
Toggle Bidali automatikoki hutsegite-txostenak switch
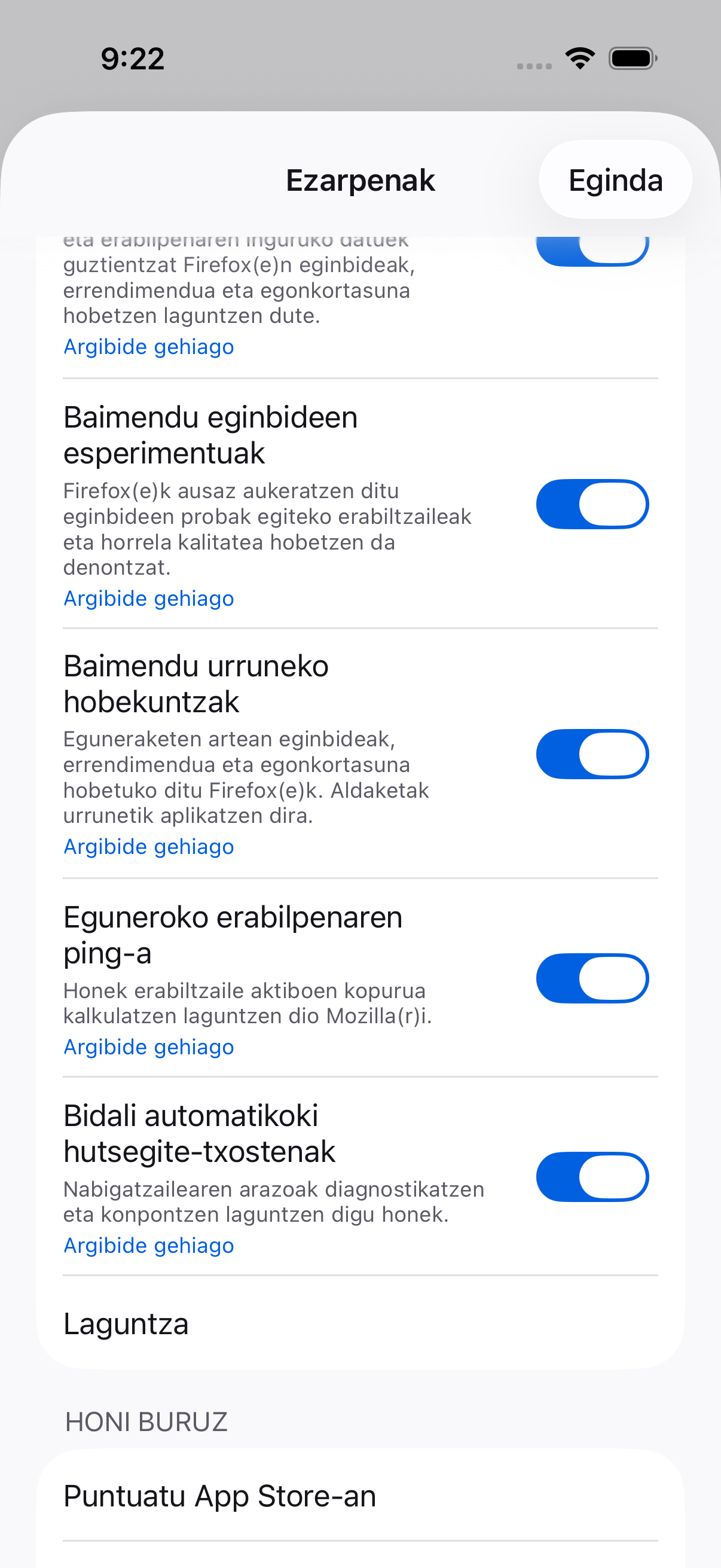(x=592, y=1177)
